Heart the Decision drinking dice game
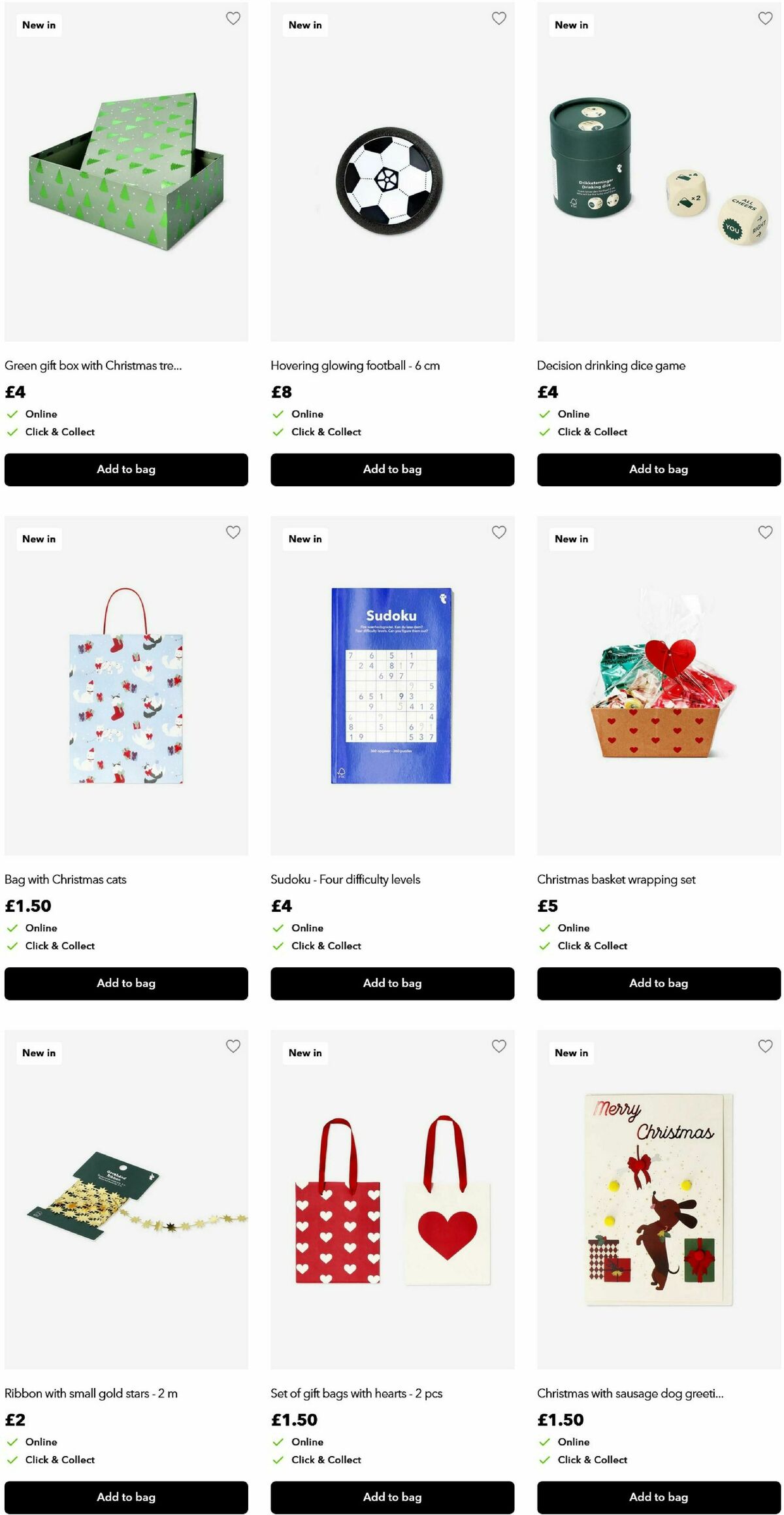The height and width of the screenshot is (1515, 784). (765, 18)
